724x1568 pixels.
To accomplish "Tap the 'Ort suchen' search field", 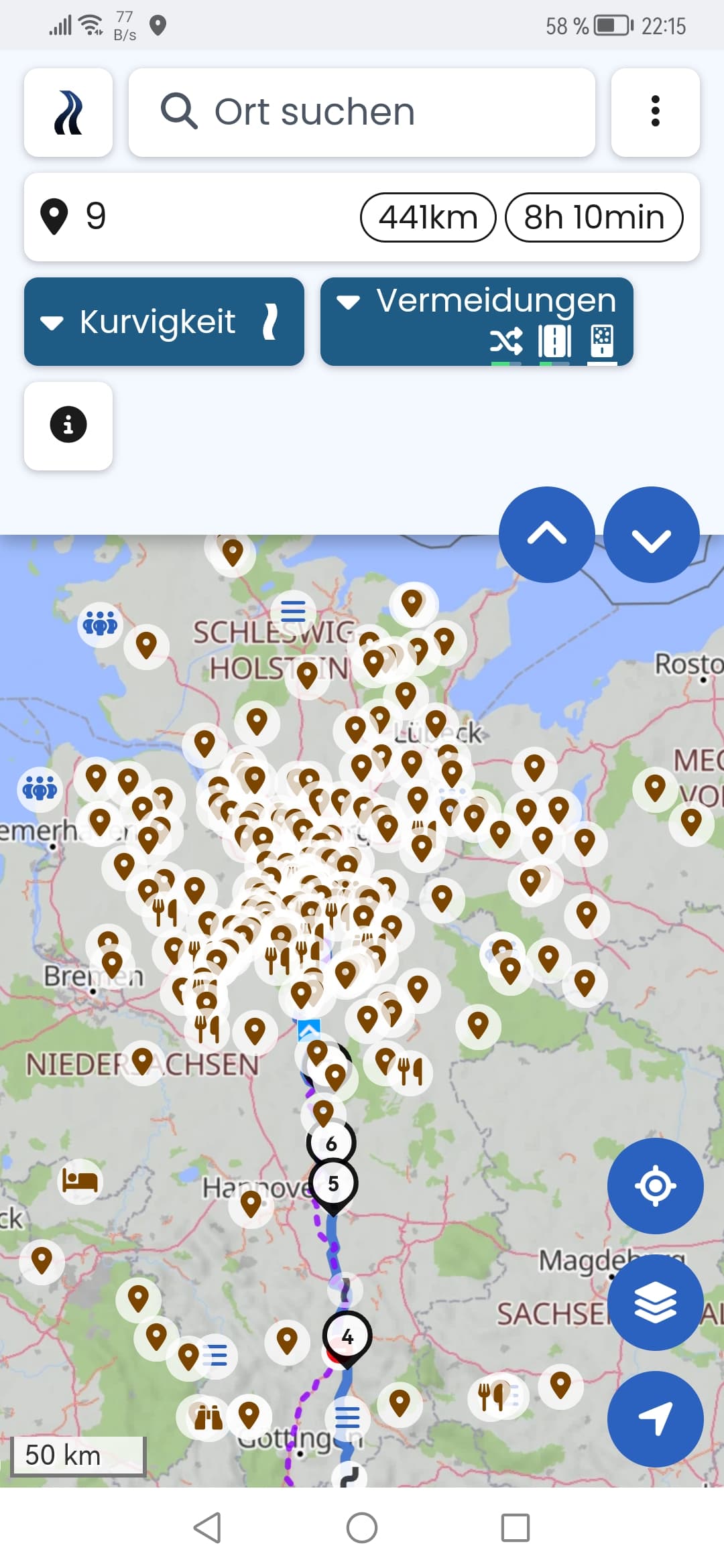I will (362, 112).
